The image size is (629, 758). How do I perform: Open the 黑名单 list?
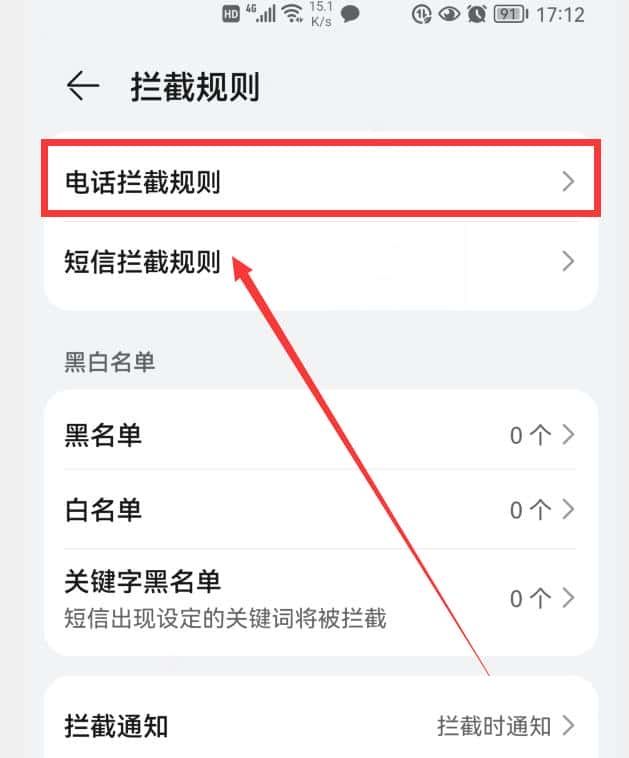coord(320,435)
